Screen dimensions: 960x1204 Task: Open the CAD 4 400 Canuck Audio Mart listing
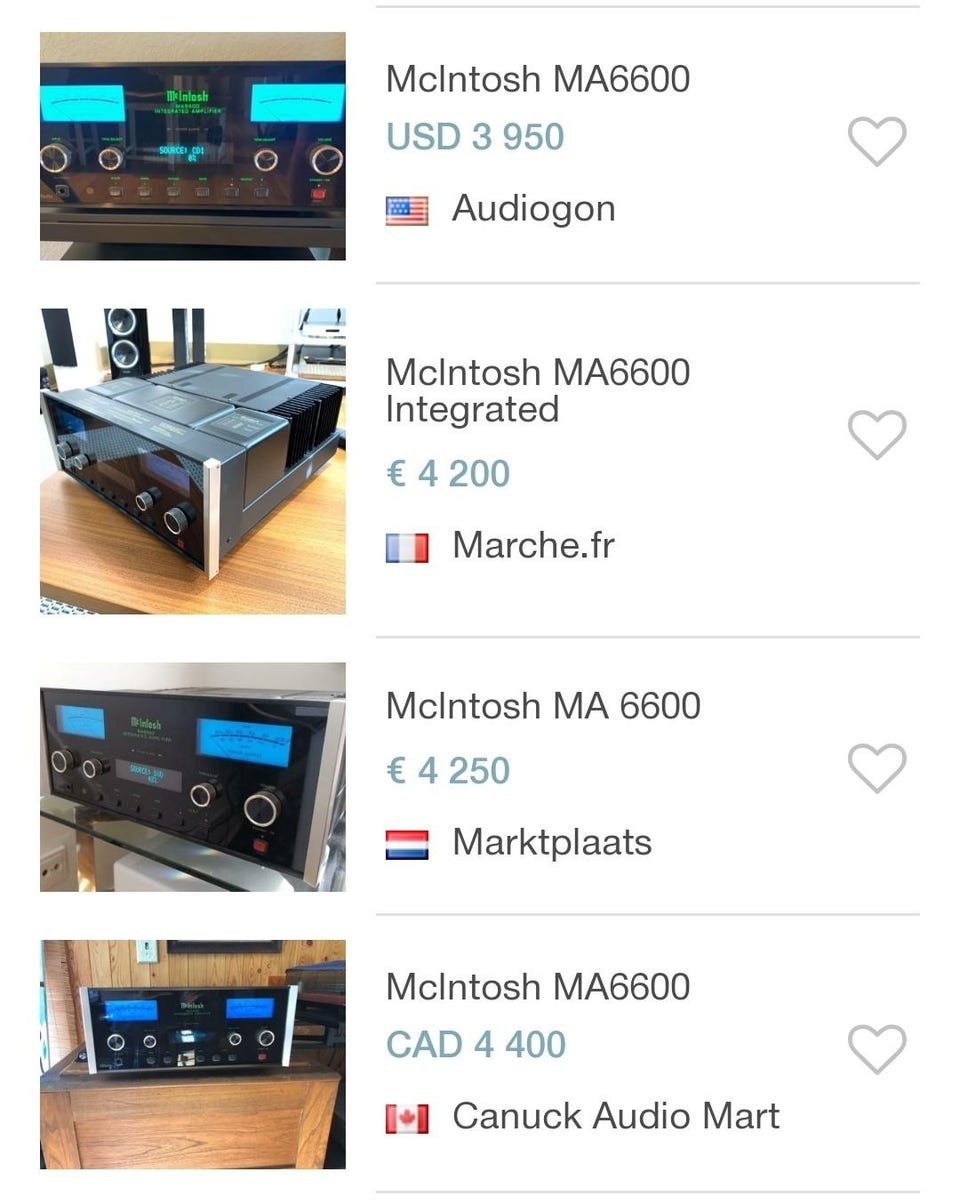[x=538, y=987]
